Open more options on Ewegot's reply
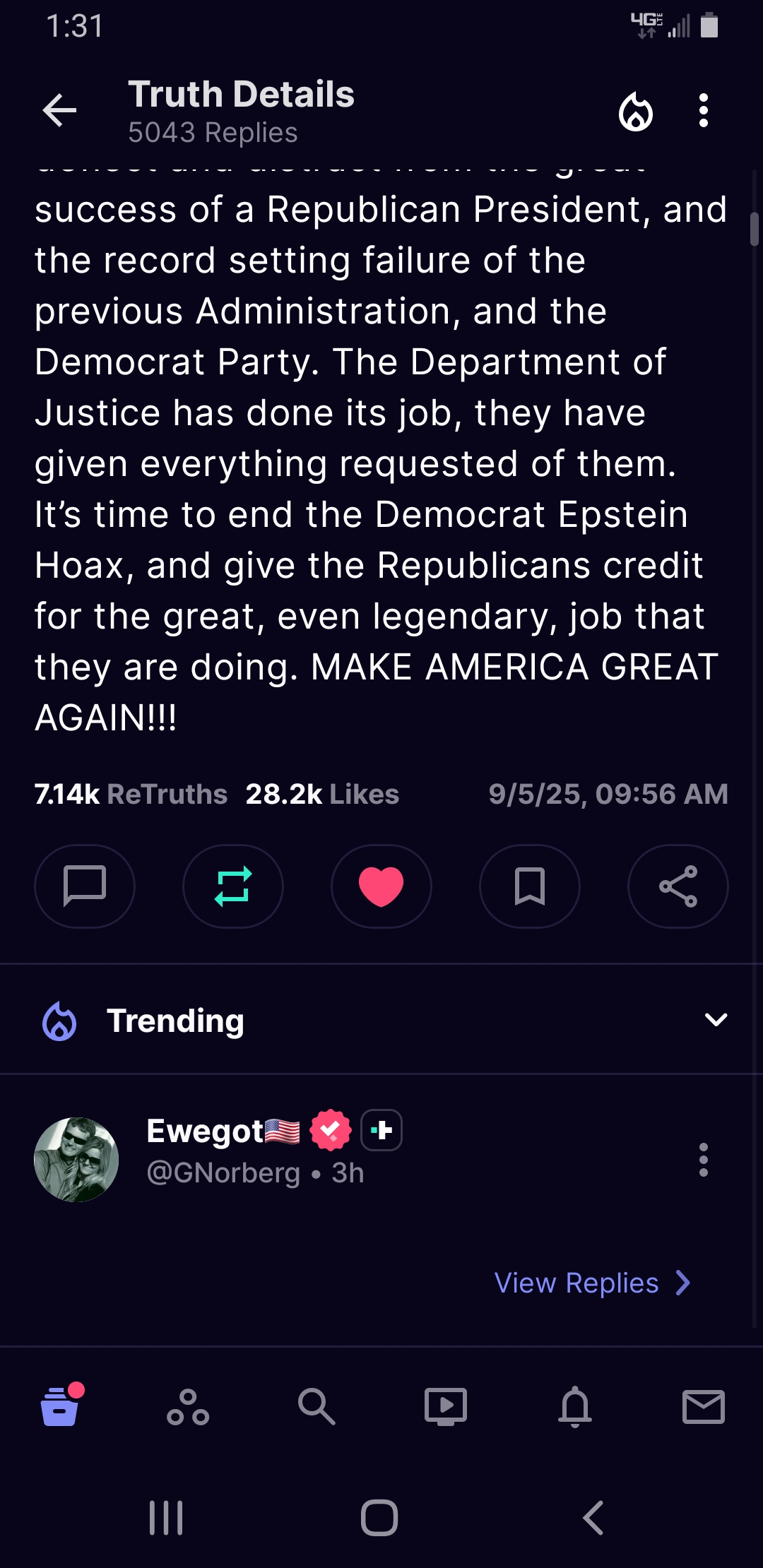763x1568 pixels. coord(703,1159)
